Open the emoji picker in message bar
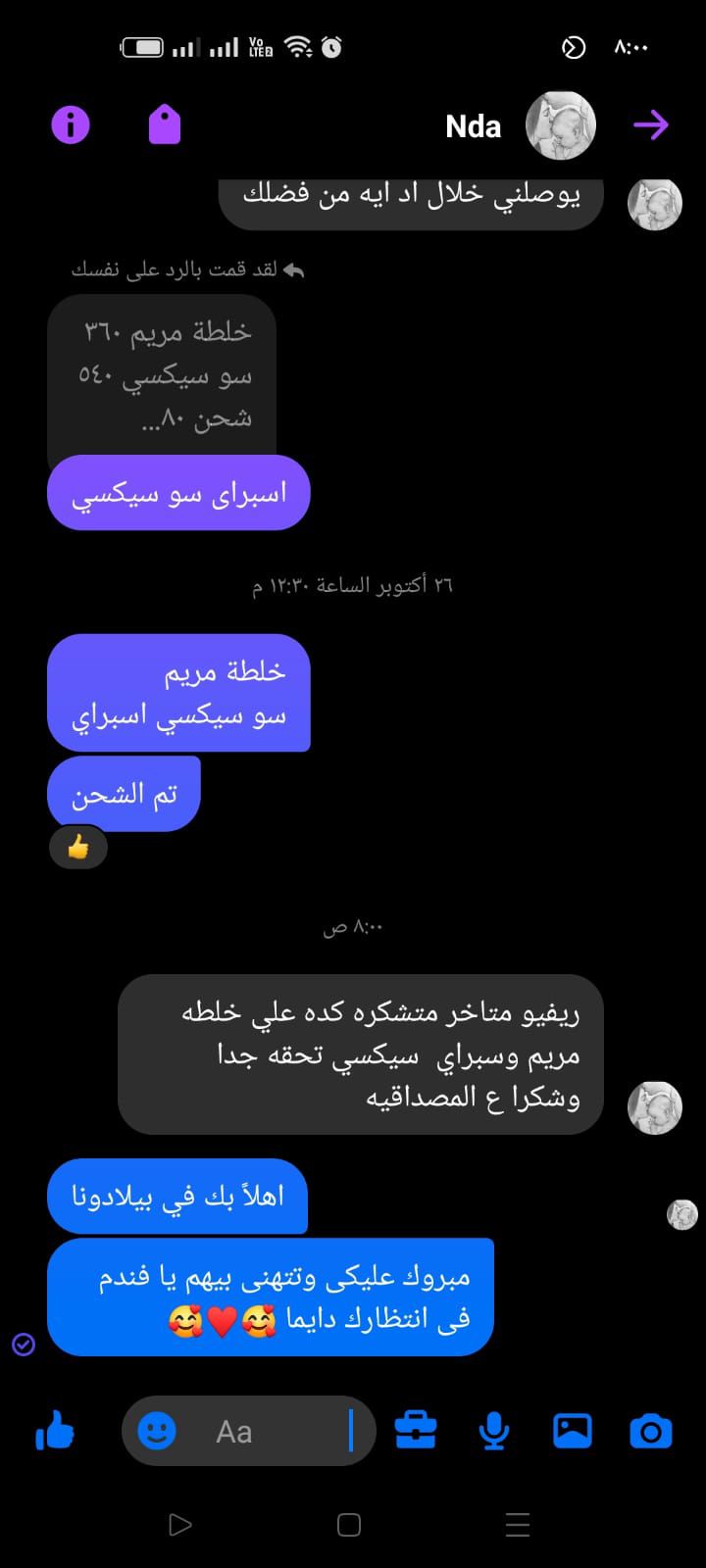 [x=156, y=1431]
